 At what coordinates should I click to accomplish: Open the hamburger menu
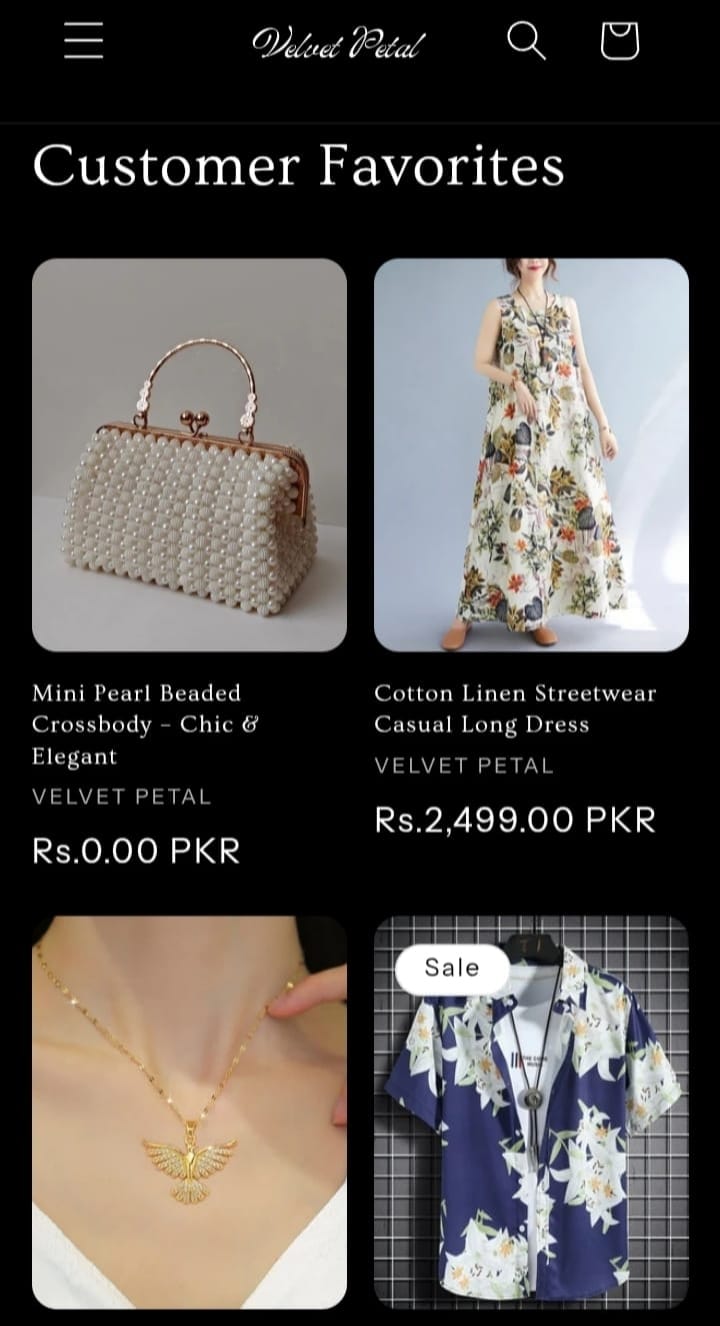click(83, 41)
